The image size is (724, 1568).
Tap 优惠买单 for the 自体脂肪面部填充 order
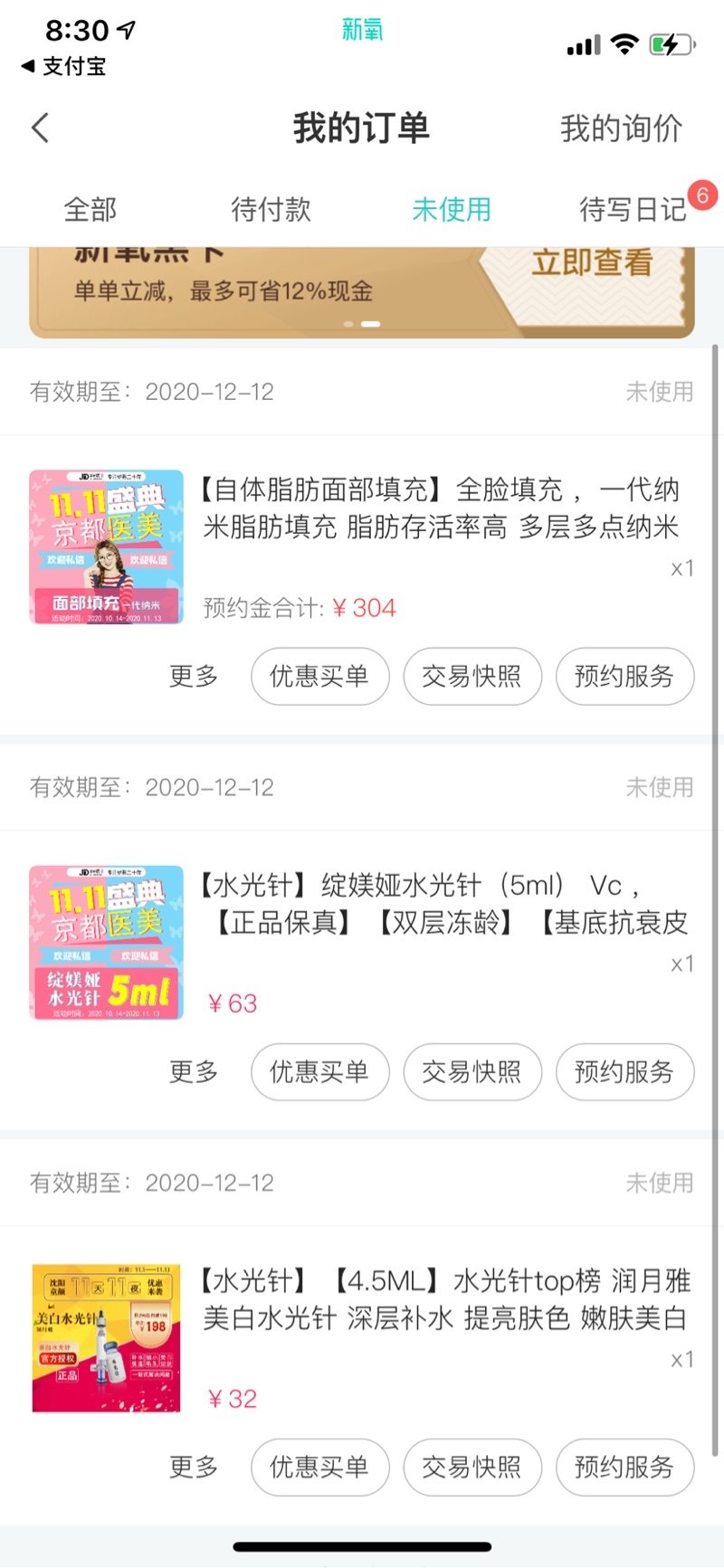tap(319, 676)
